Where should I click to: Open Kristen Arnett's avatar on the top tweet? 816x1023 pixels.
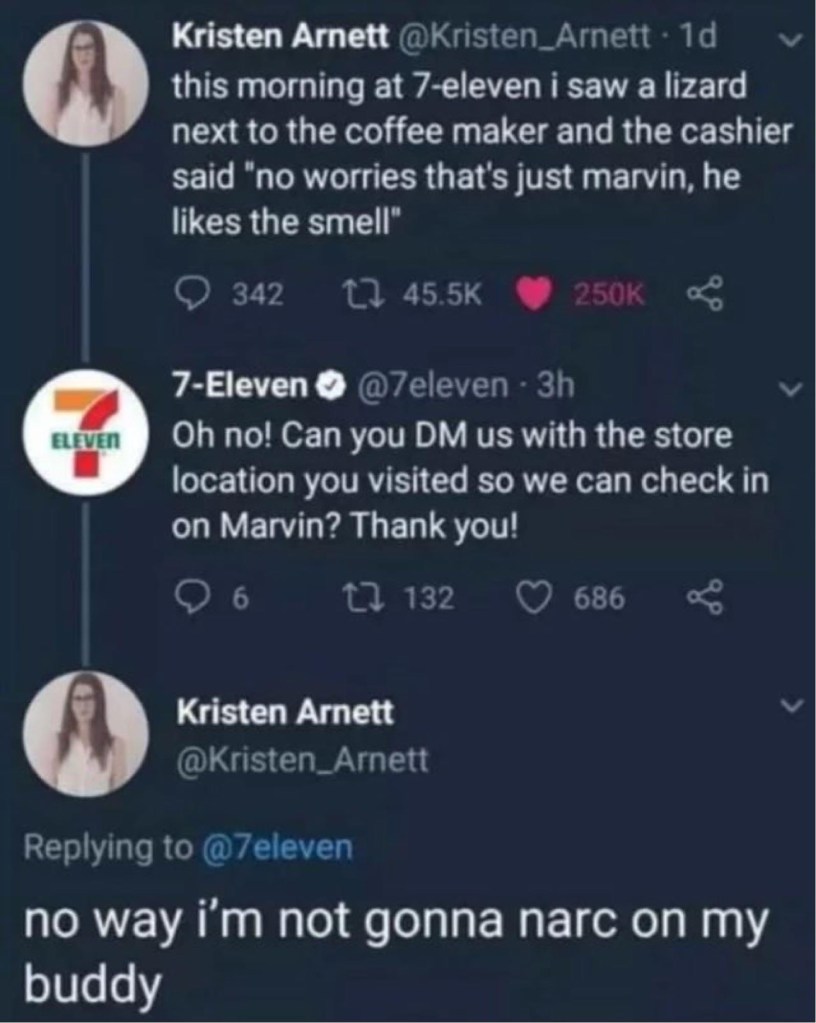pyautogui.click(x=86, y=81)
